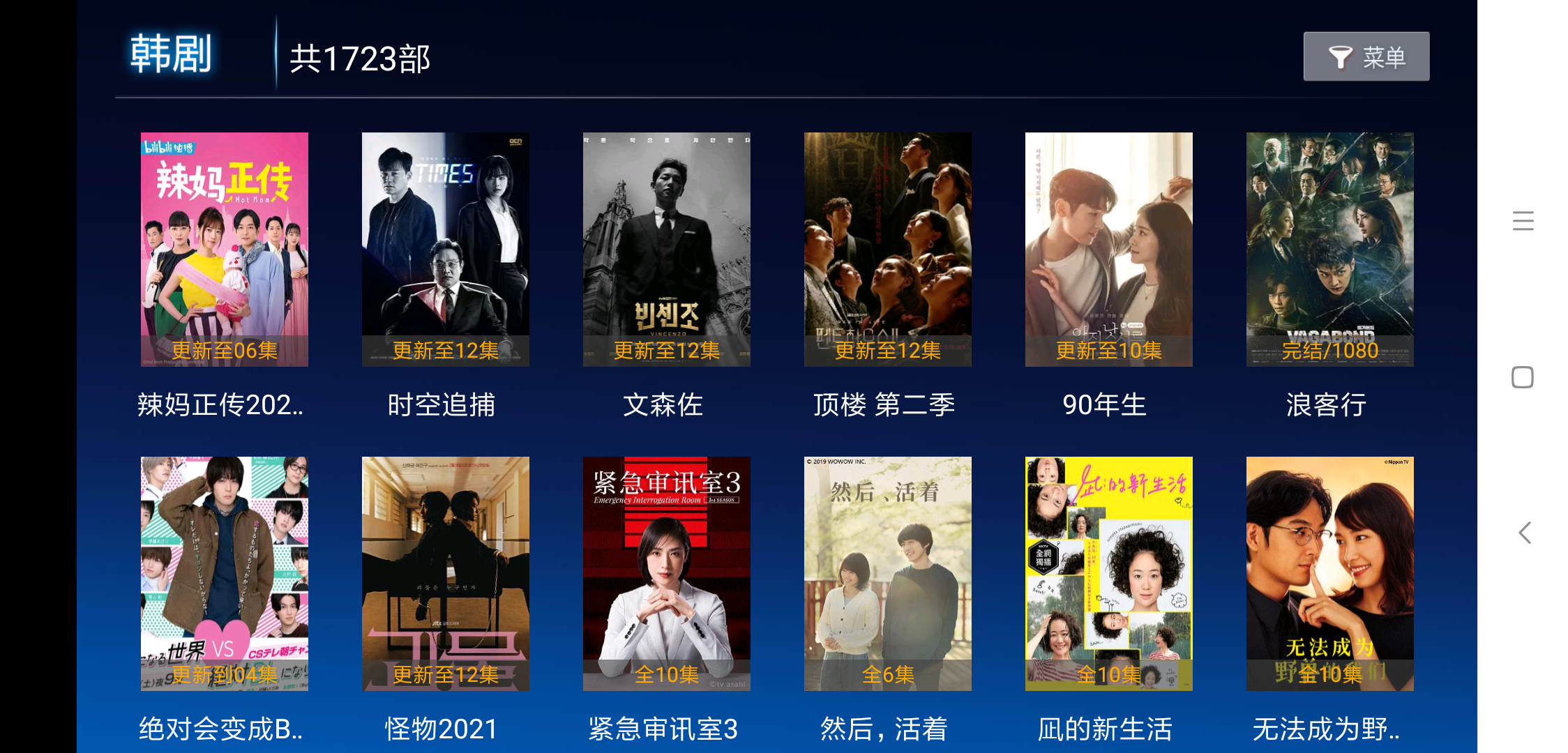Tap the 怪物2021 poster
This screenshot has height=753, width=1568.
point(445,574)
